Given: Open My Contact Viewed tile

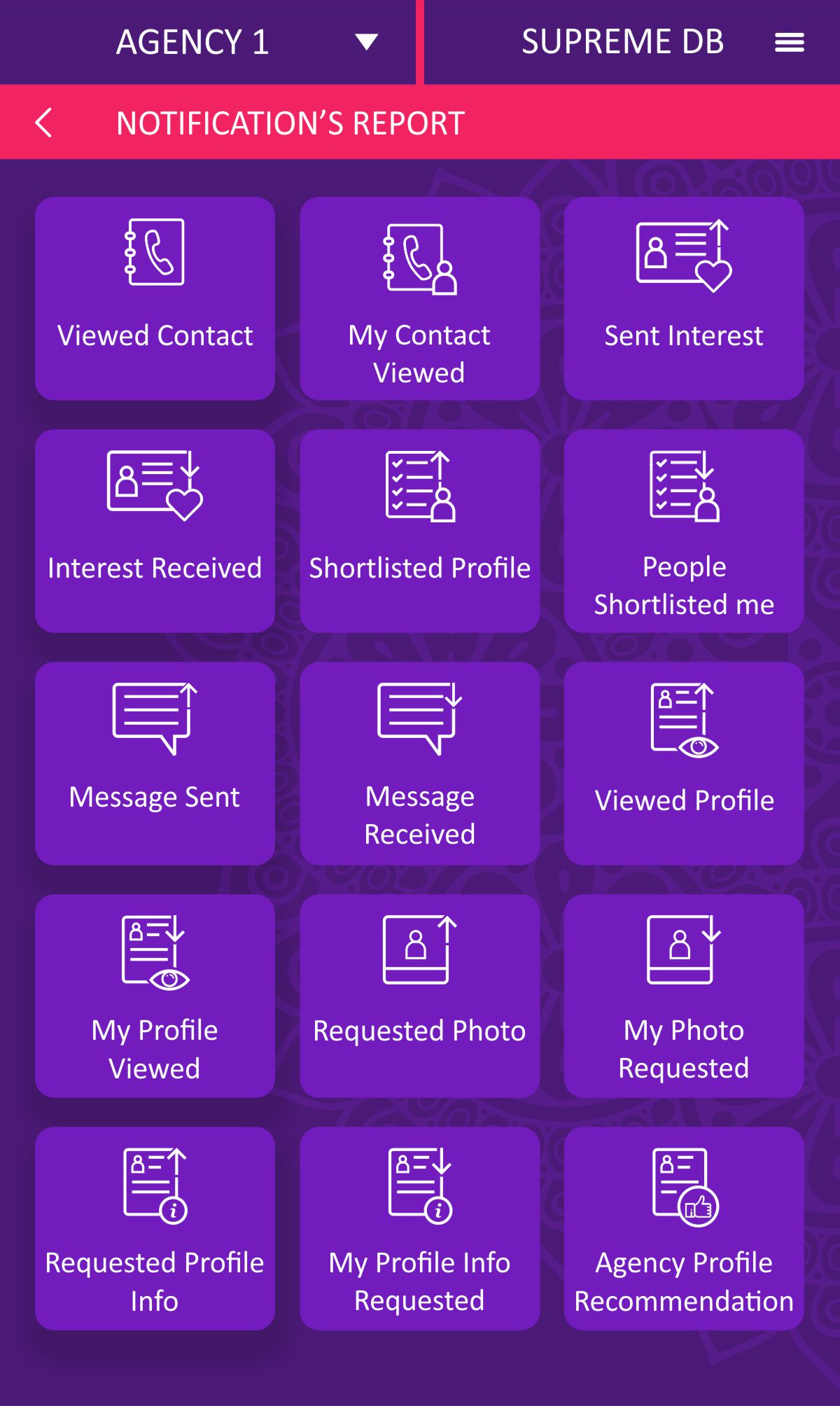Looking at the screenshot, I should tap(419, 298).
